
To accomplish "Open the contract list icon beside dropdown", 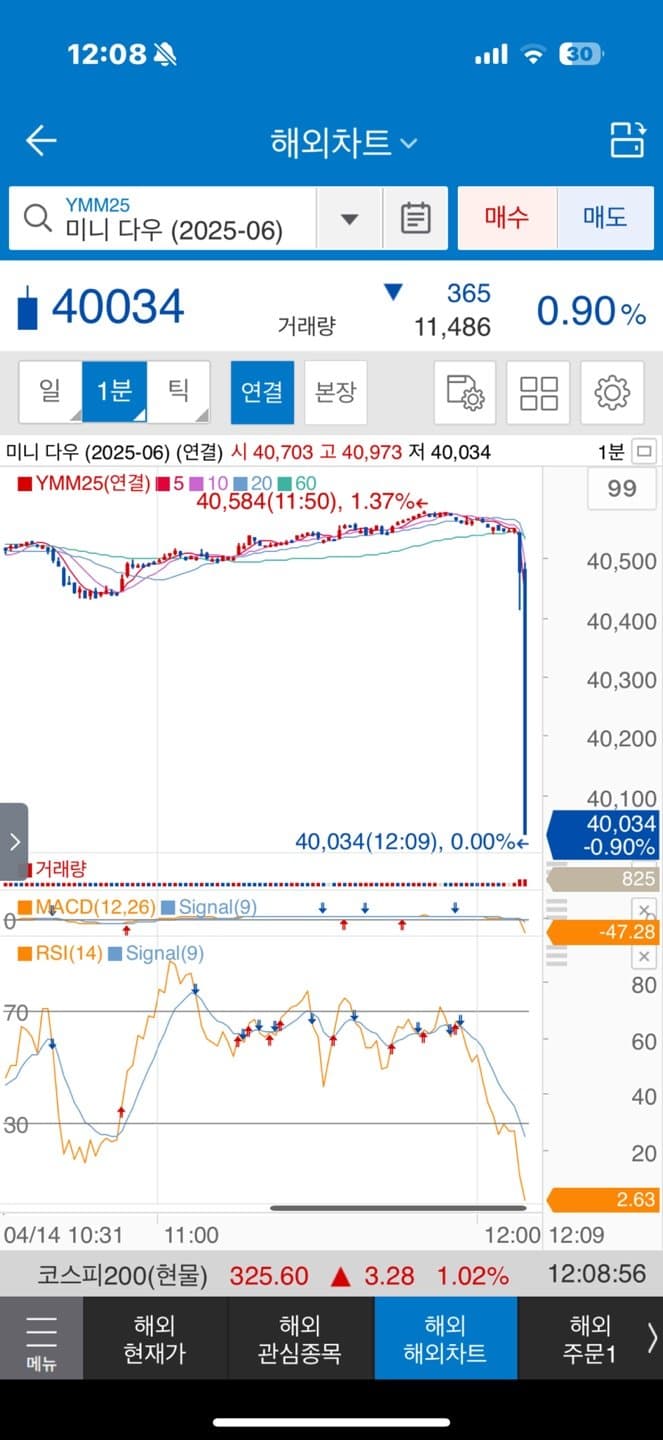I will pos(415,218).
